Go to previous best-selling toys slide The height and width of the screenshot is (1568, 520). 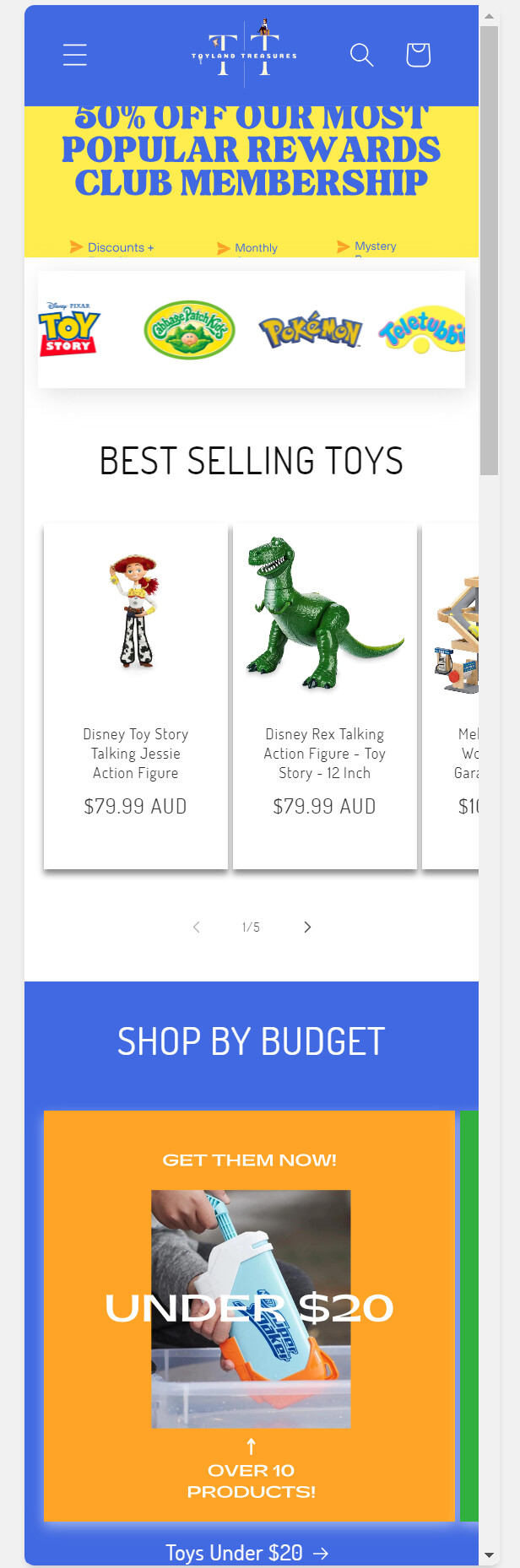[x=197, y=927]
